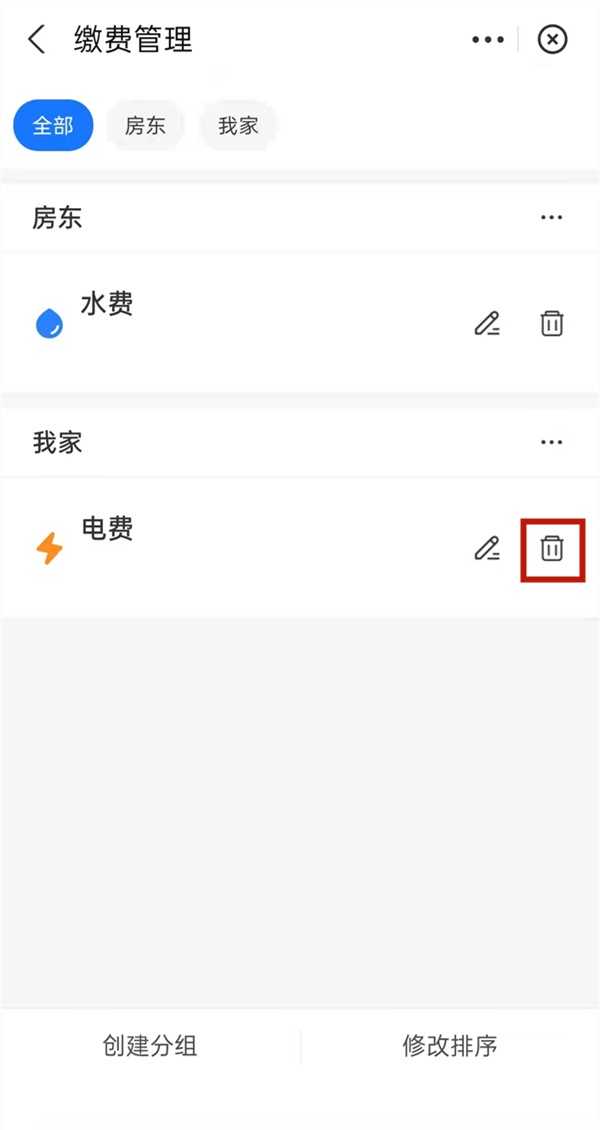Select the 全部 filter chip
This screenshot has width=600, height=1130.
pos(53,127)
